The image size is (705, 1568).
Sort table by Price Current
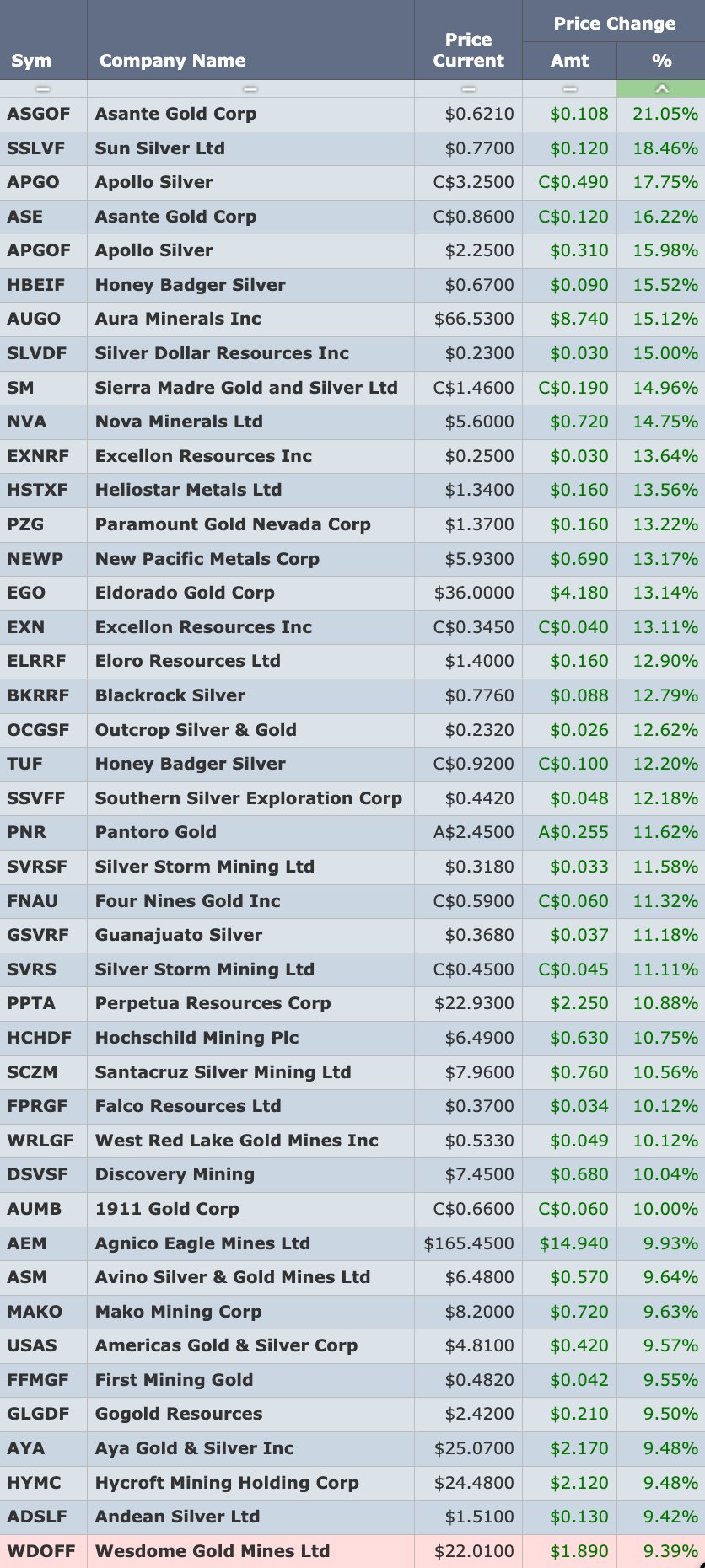point(469,89)
